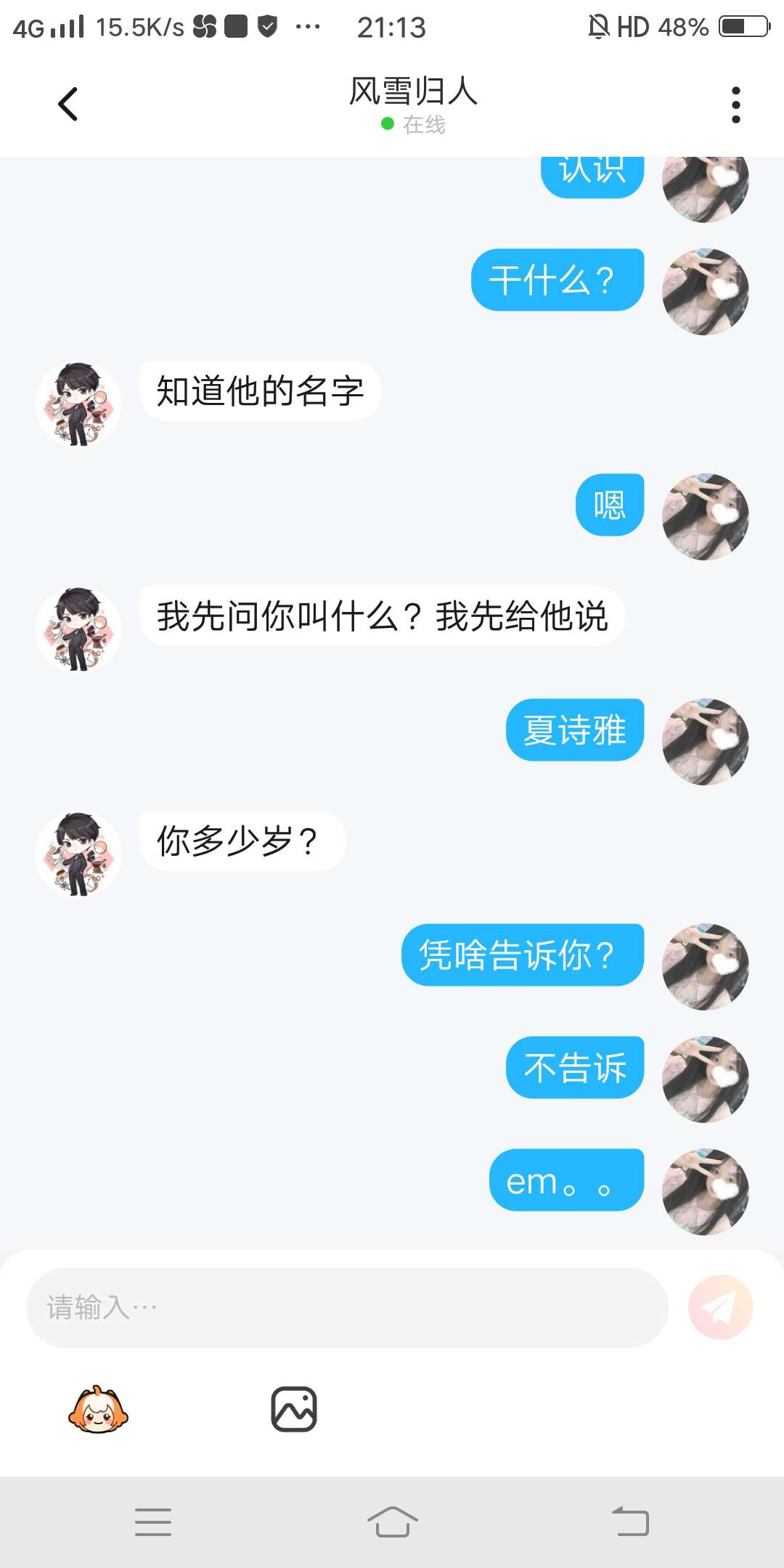View the profile picture next to 夏诗雅
Image resolution: width=784 pixels, height=1568 pixels.
[705, 742]
